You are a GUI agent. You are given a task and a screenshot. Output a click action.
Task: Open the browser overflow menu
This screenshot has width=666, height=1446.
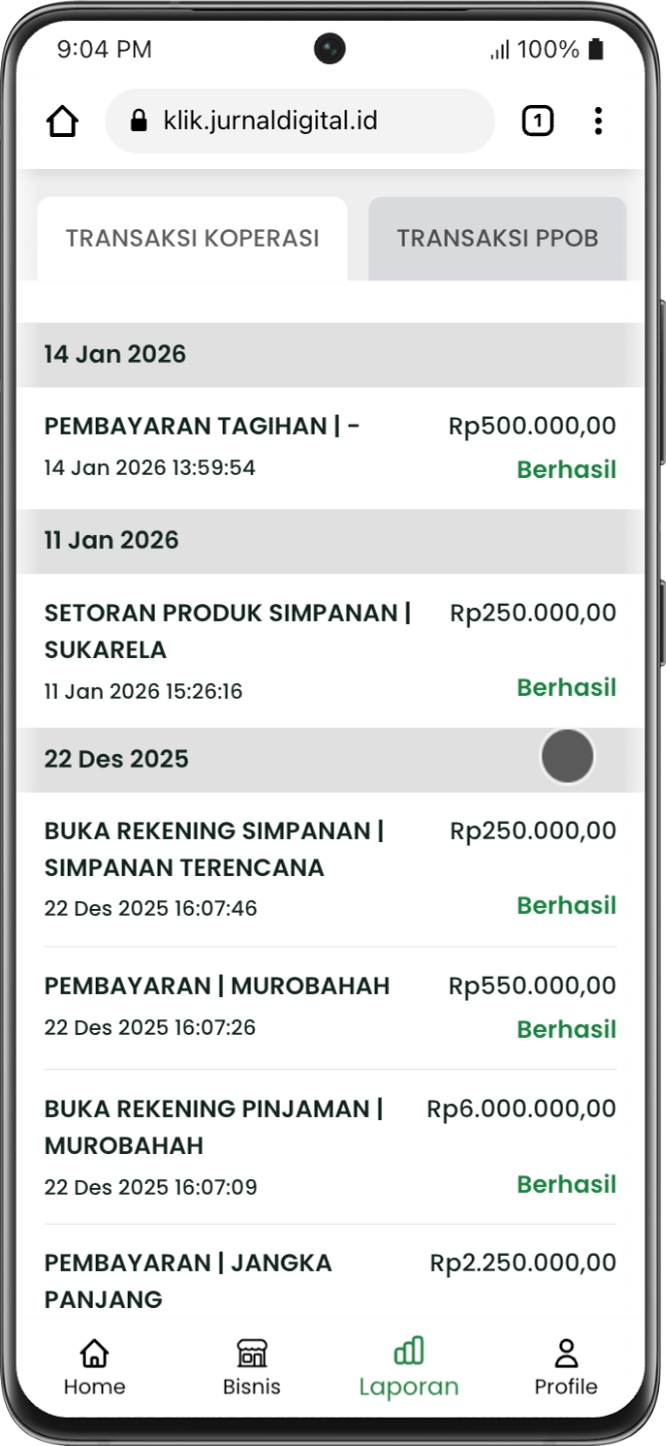click(598, 122)
